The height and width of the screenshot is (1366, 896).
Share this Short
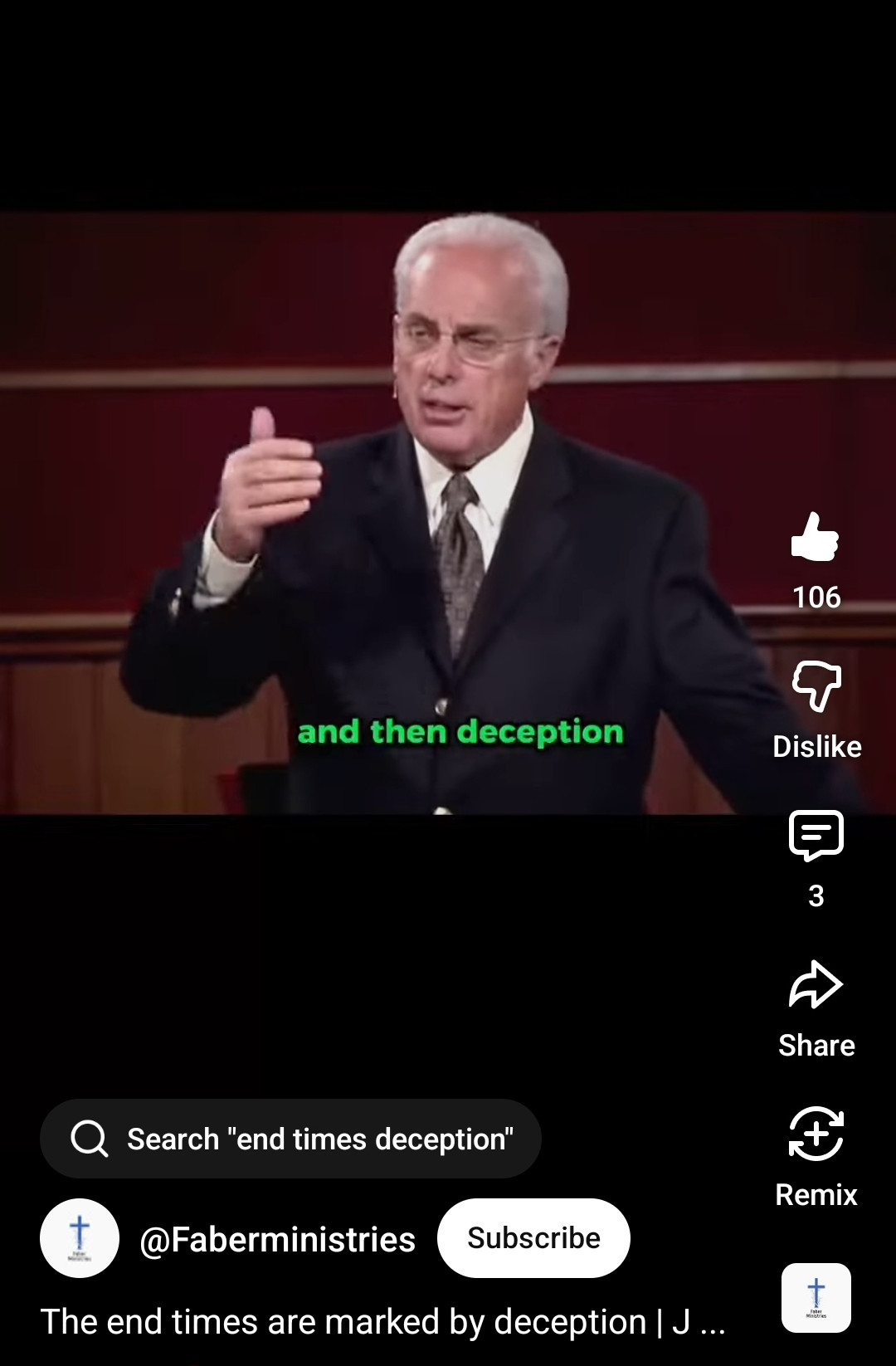click(x=816, y=986)
